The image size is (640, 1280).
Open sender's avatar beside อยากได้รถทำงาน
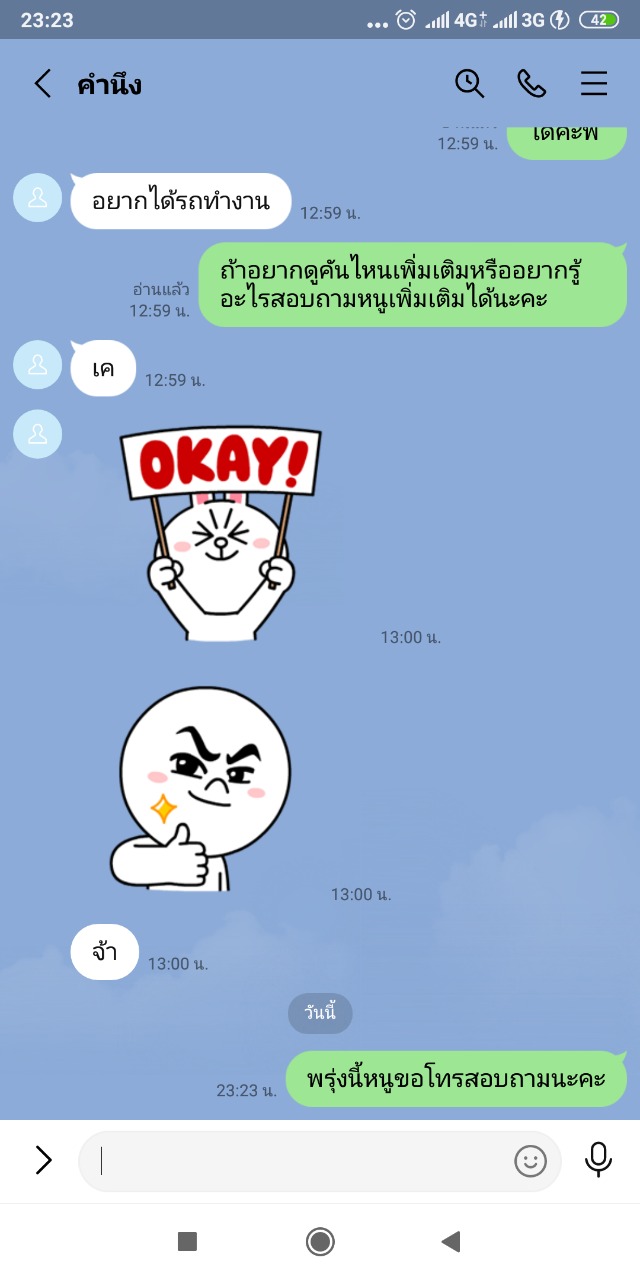point(38,198)
